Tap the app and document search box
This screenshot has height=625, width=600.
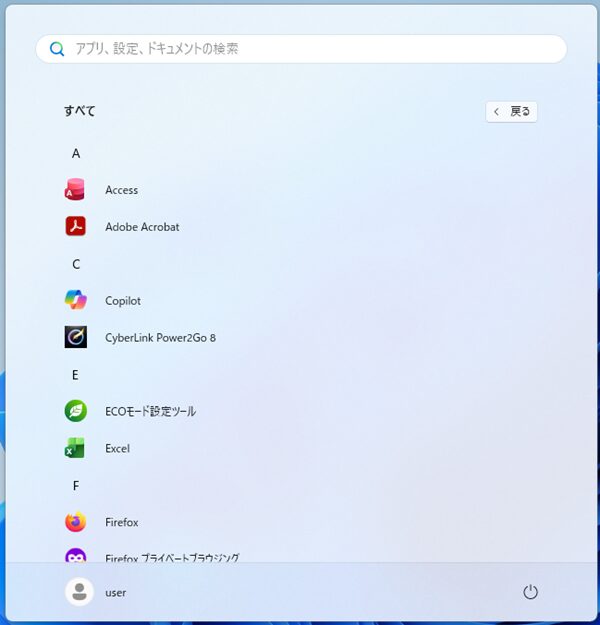(300, 48)
